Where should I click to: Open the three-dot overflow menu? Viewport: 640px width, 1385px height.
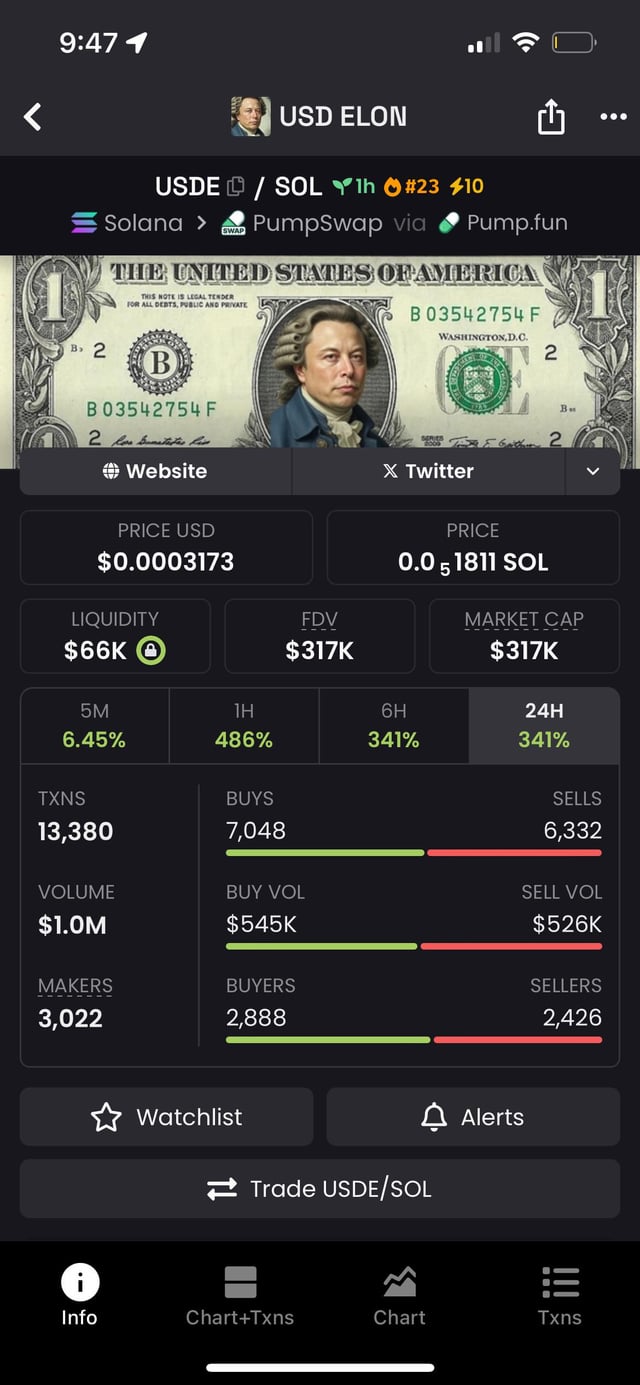(612, 117)
